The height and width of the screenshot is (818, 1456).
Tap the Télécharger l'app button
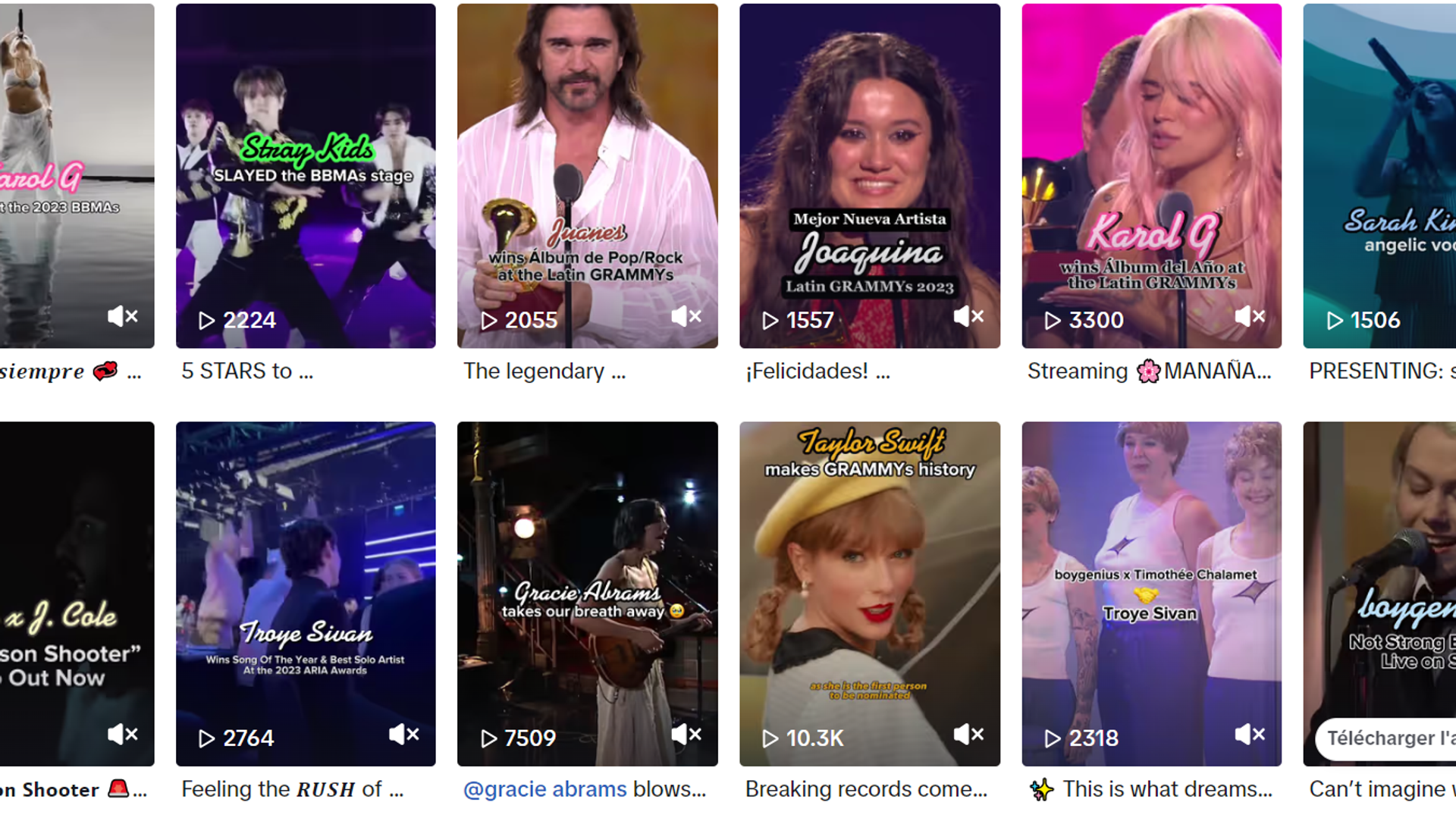[1388, 738]
